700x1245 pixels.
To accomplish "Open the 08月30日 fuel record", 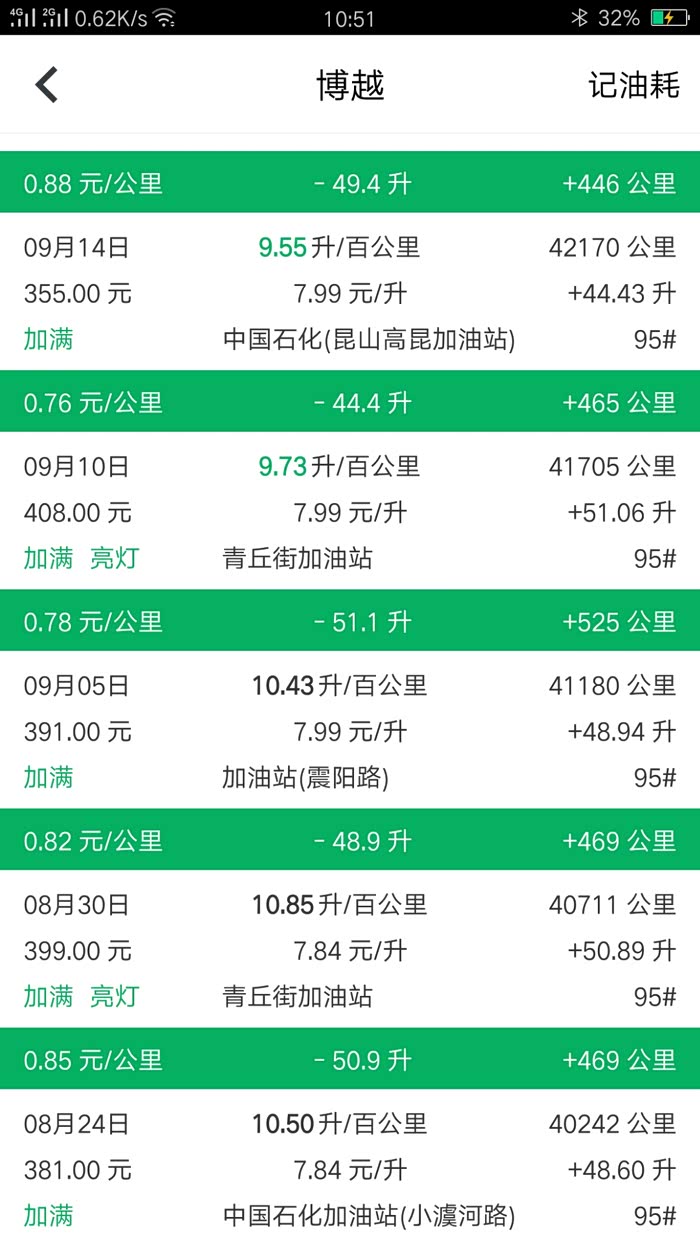I will click(350, 950).
